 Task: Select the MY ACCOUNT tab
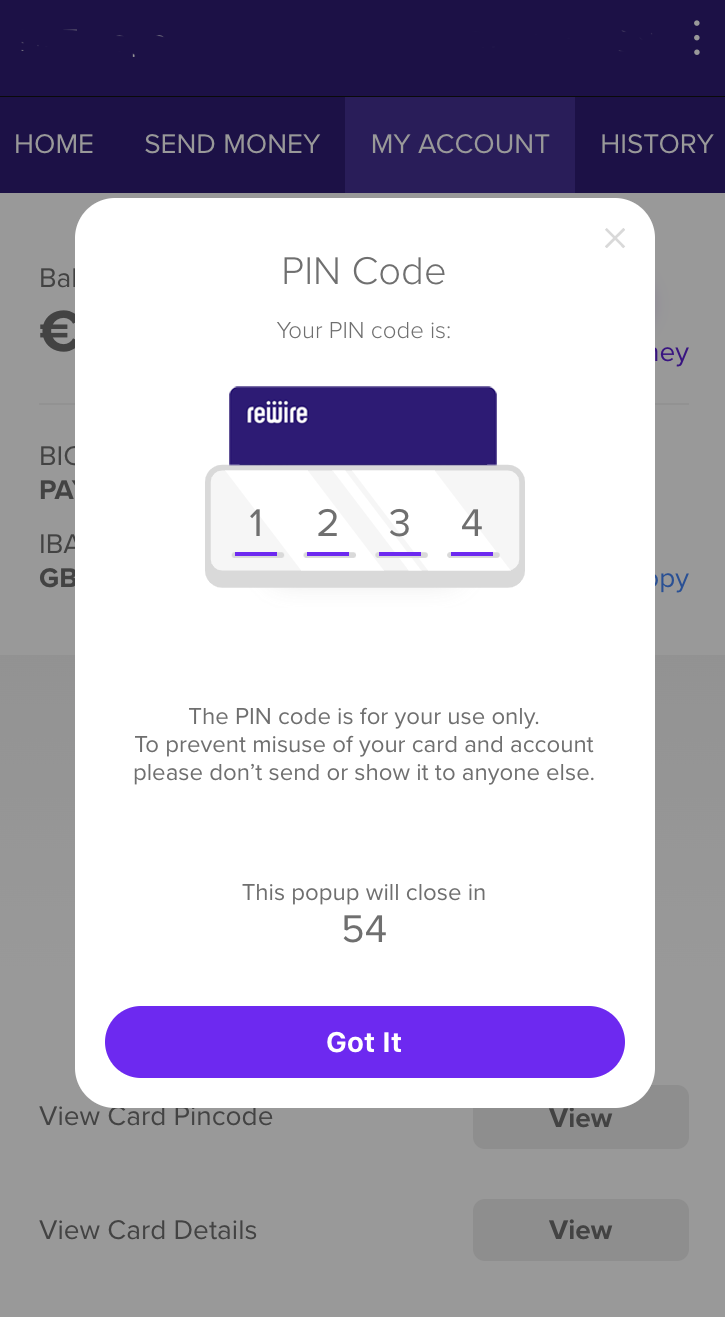pyautogui.click(x=460, y=144)
